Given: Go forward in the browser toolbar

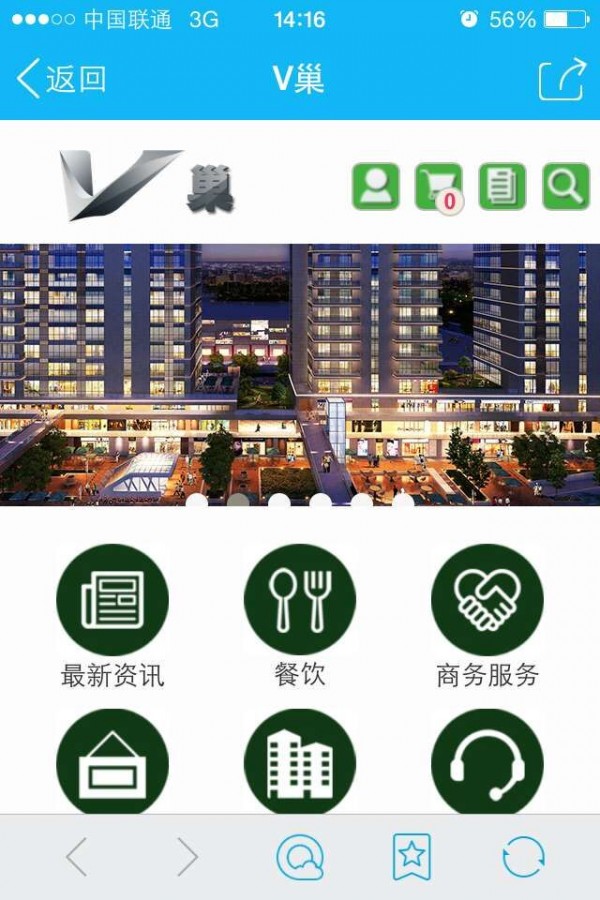Looking at the screenshot, I should tap(188, 857).
